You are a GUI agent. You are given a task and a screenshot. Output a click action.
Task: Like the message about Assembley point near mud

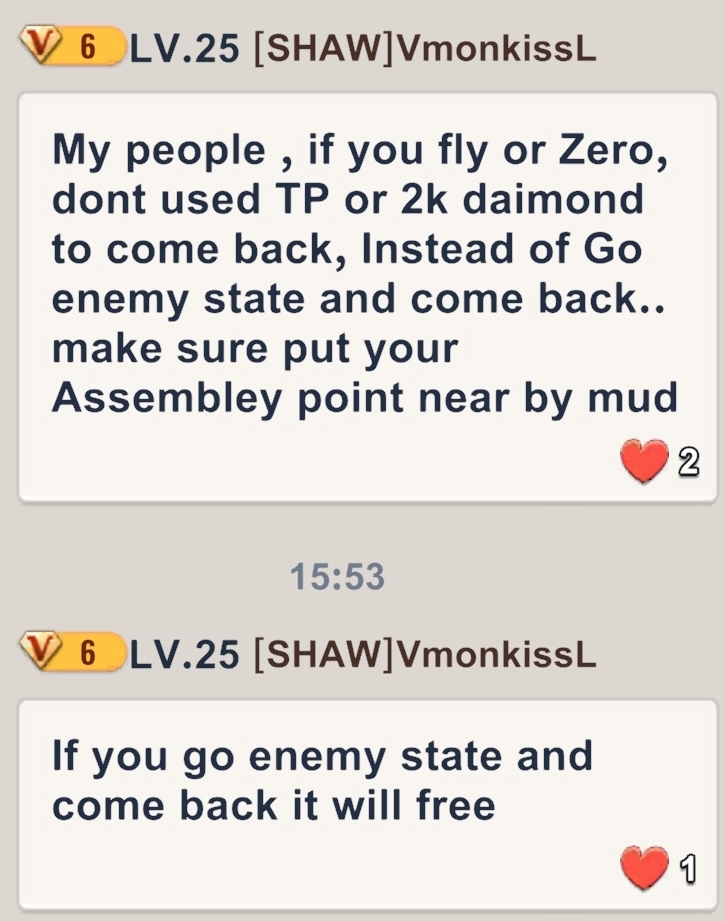(643, 463)
